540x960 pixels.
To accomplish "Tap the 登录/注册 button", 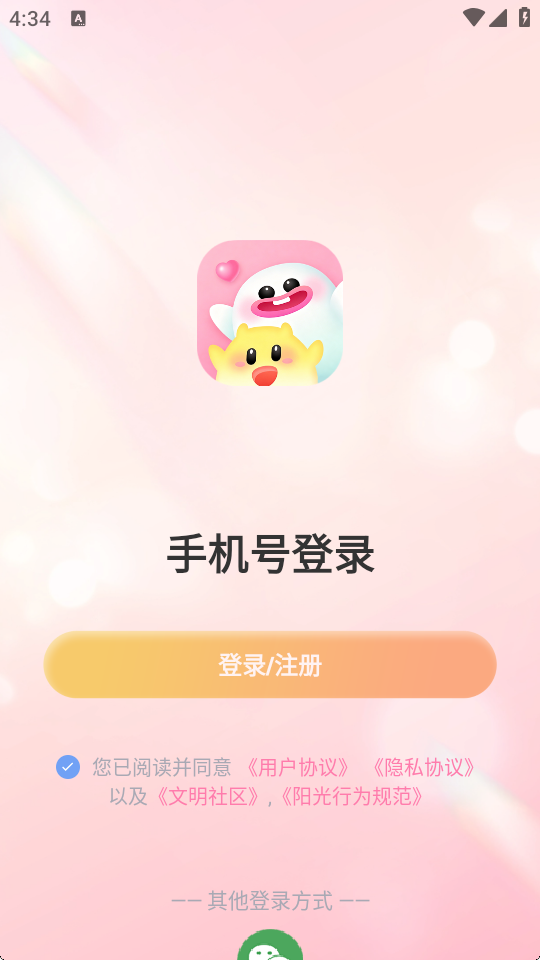I will (x=270, y=665).
